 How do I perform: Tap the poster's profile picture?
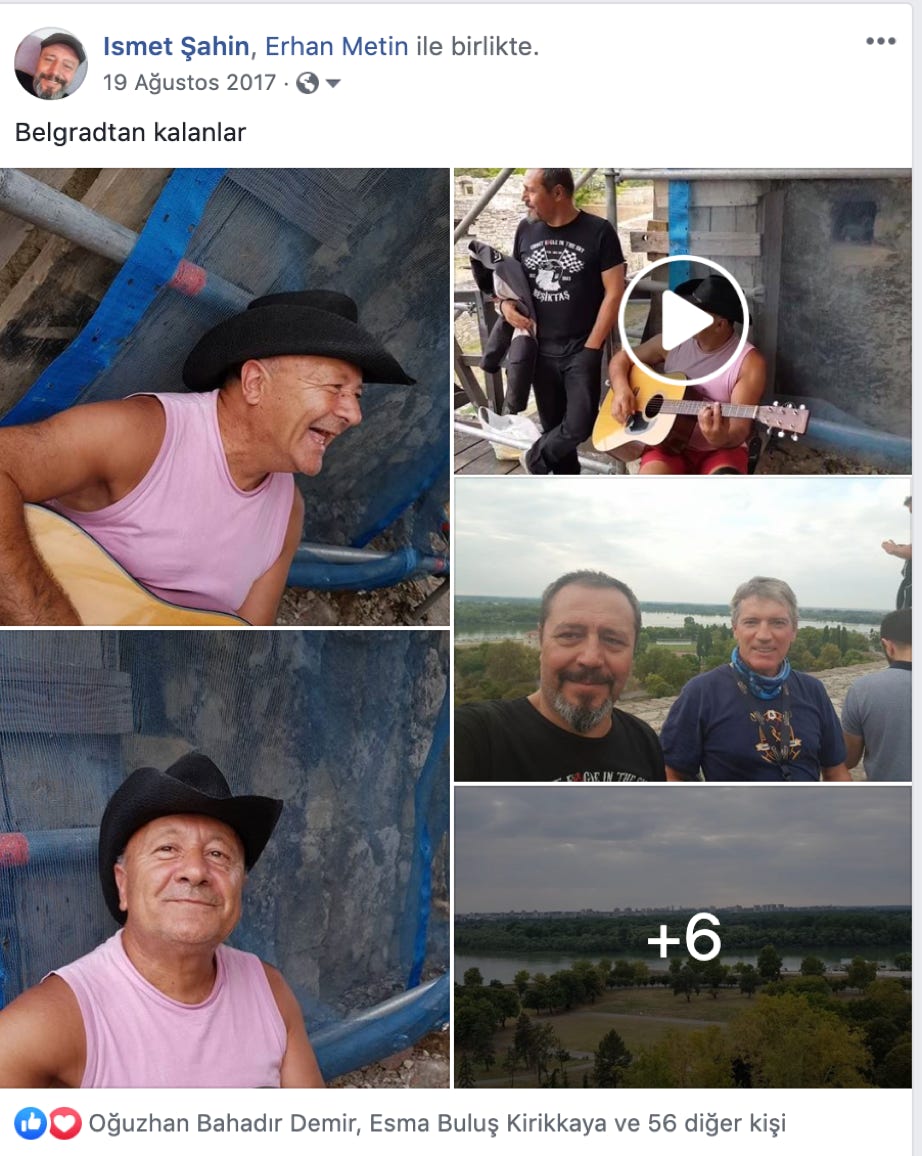50,64
